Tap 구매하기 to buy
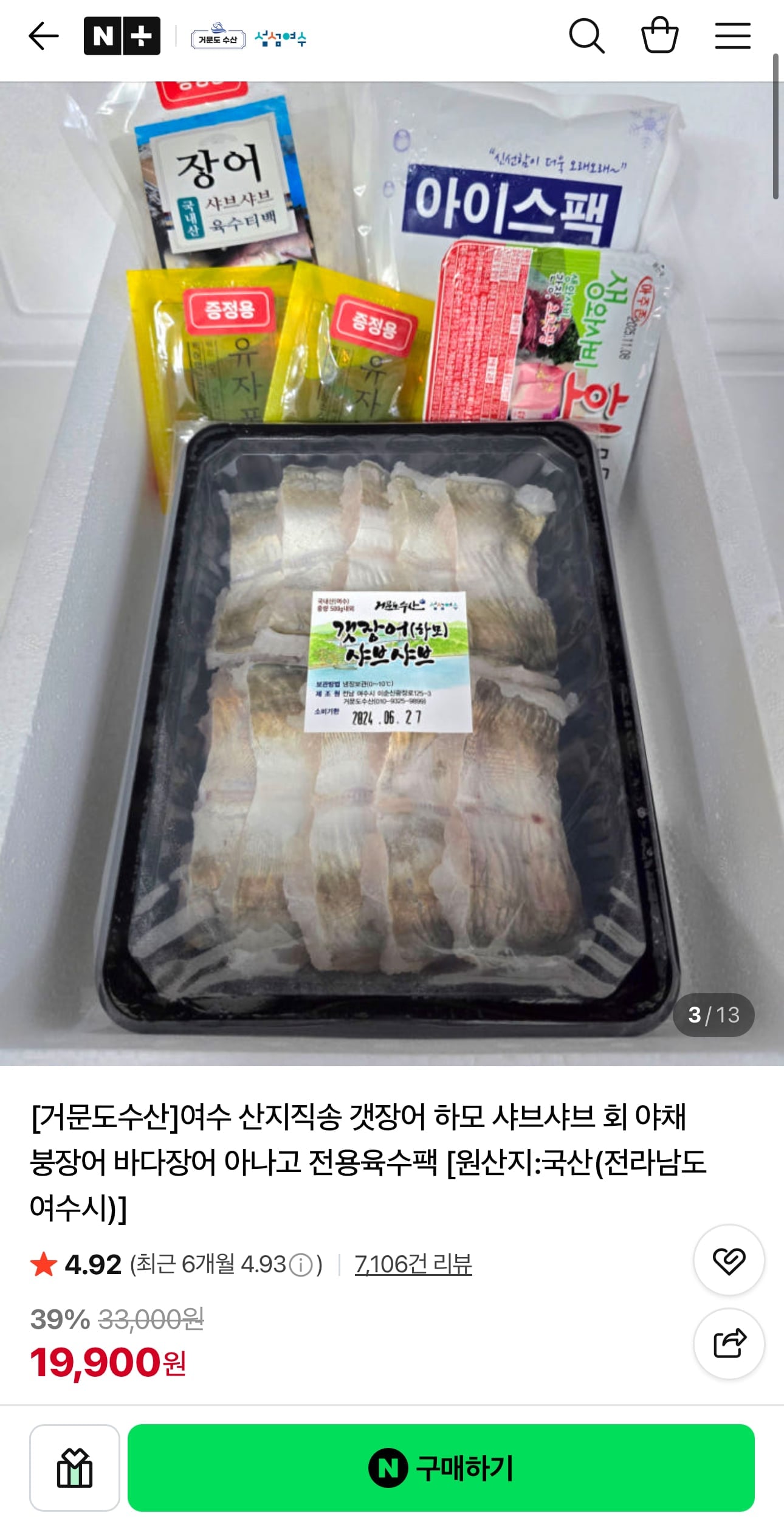Image resolution: width=784 pixels, height=1530 pixels. click(441, 1468)
